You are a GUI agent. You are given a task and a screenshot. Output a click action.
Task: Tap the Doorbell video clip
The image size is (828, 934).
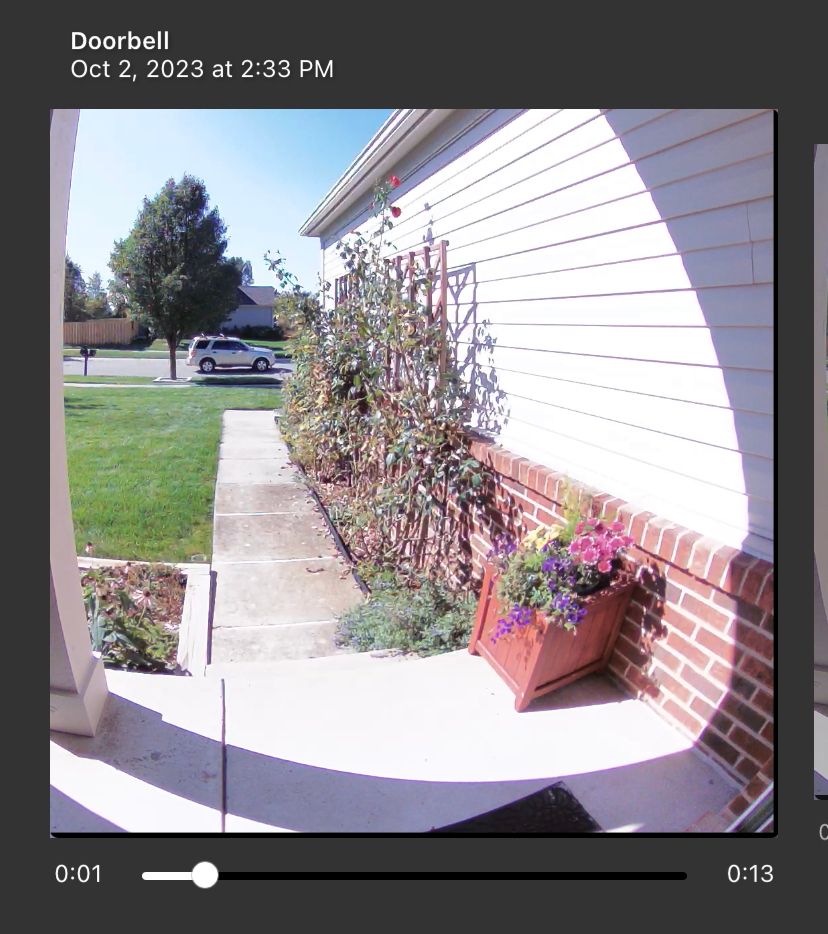click(x=413, y=471)
